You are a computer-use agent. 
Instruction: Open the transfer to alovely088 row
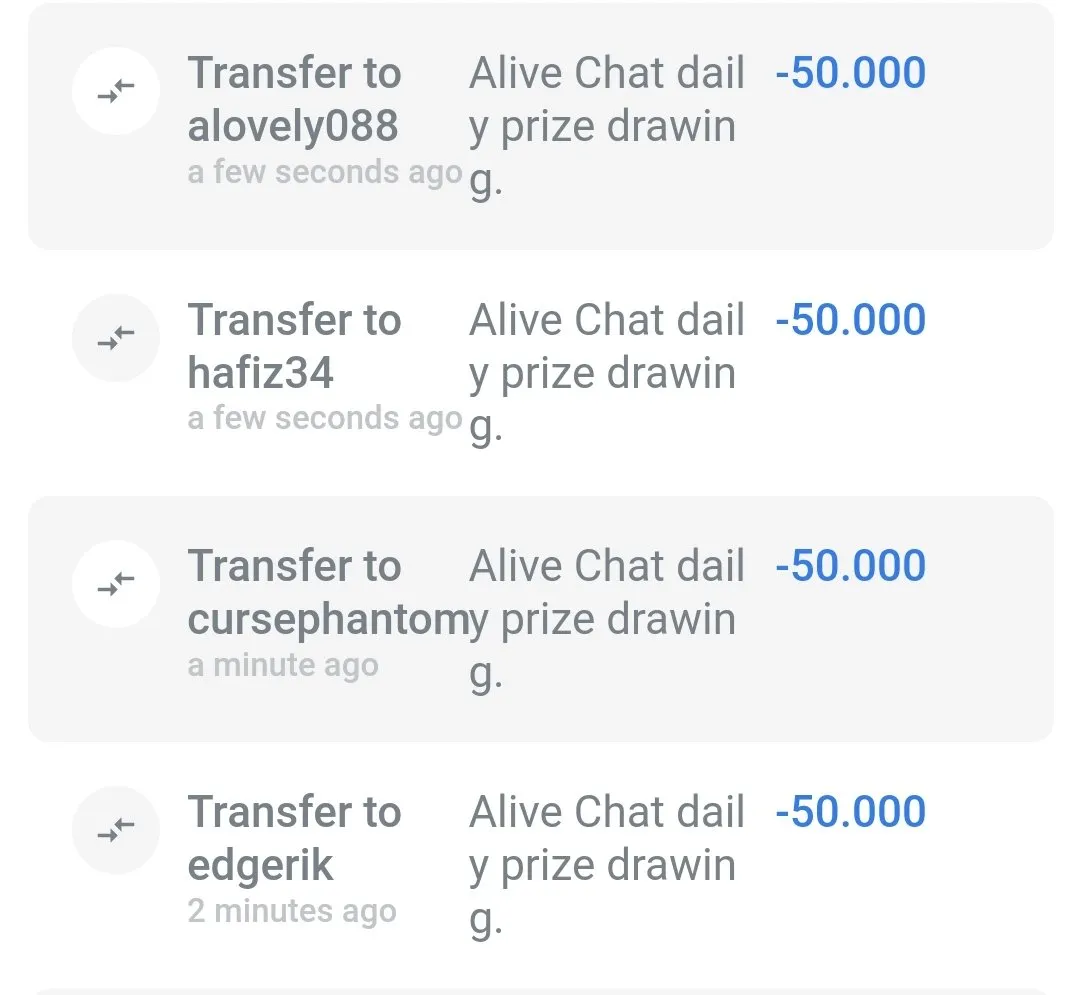click(x=540, y=126)
